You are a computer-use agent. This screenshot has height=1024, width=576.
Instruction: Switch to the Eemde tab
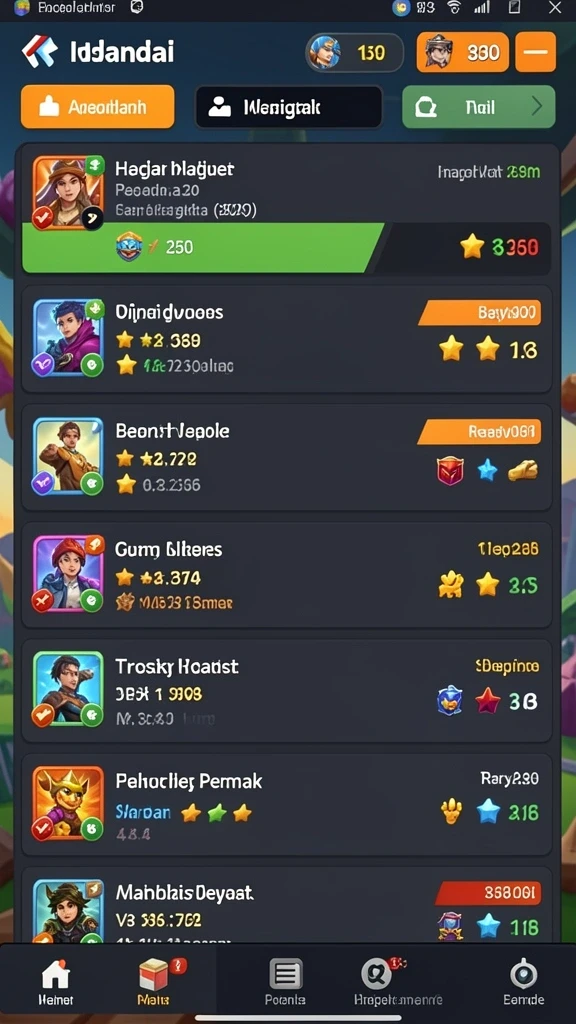point(523,982)
